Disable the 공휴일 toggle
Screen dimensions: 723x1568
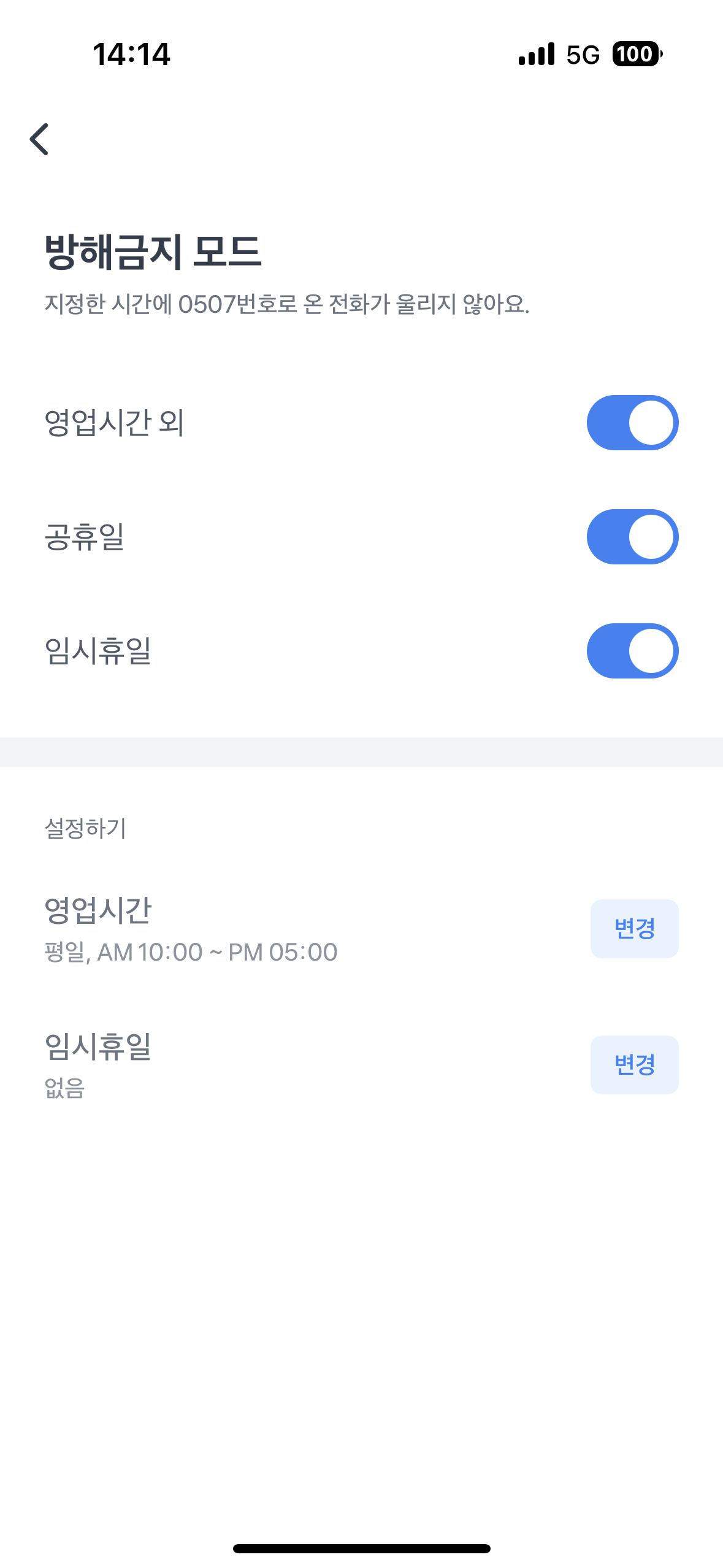click(632, 537)
